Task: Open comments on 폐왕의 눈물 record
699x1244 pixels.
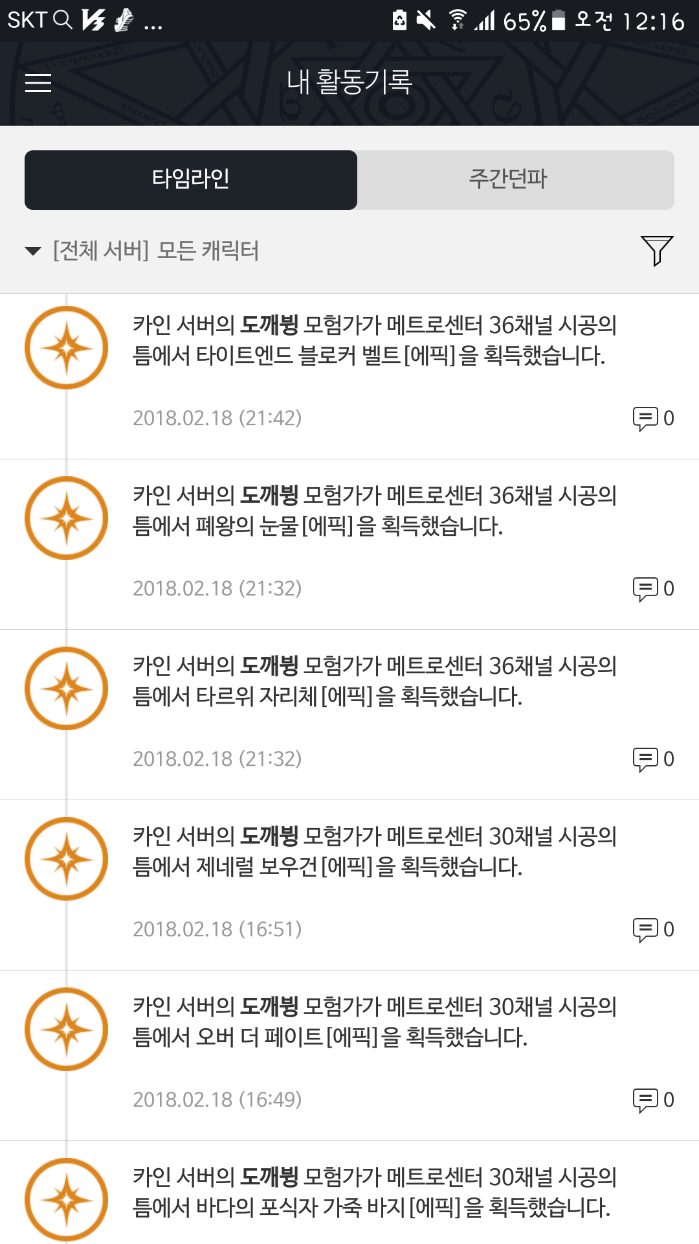Action: click(653, 589)
